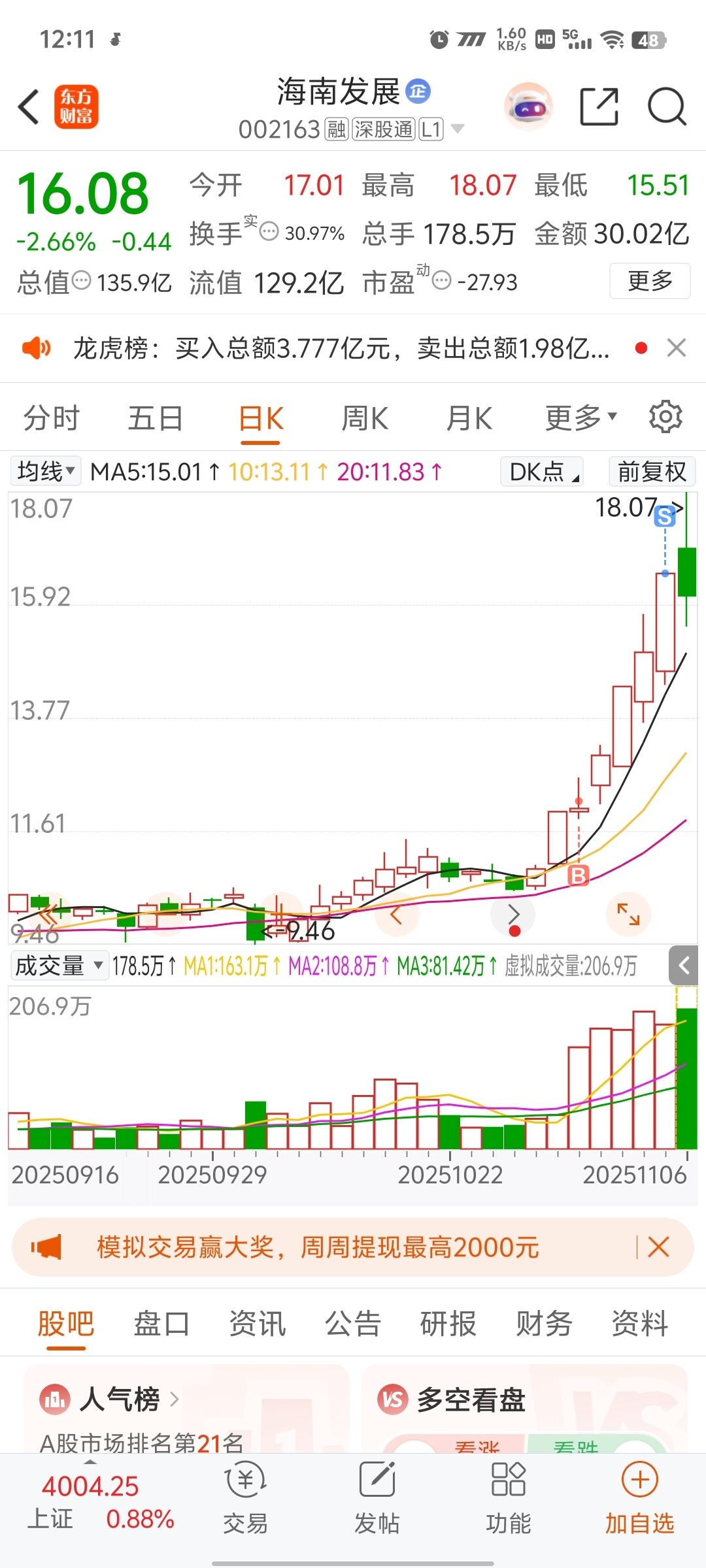
Task: Open stock search magnifier
Action: [666, 106]
